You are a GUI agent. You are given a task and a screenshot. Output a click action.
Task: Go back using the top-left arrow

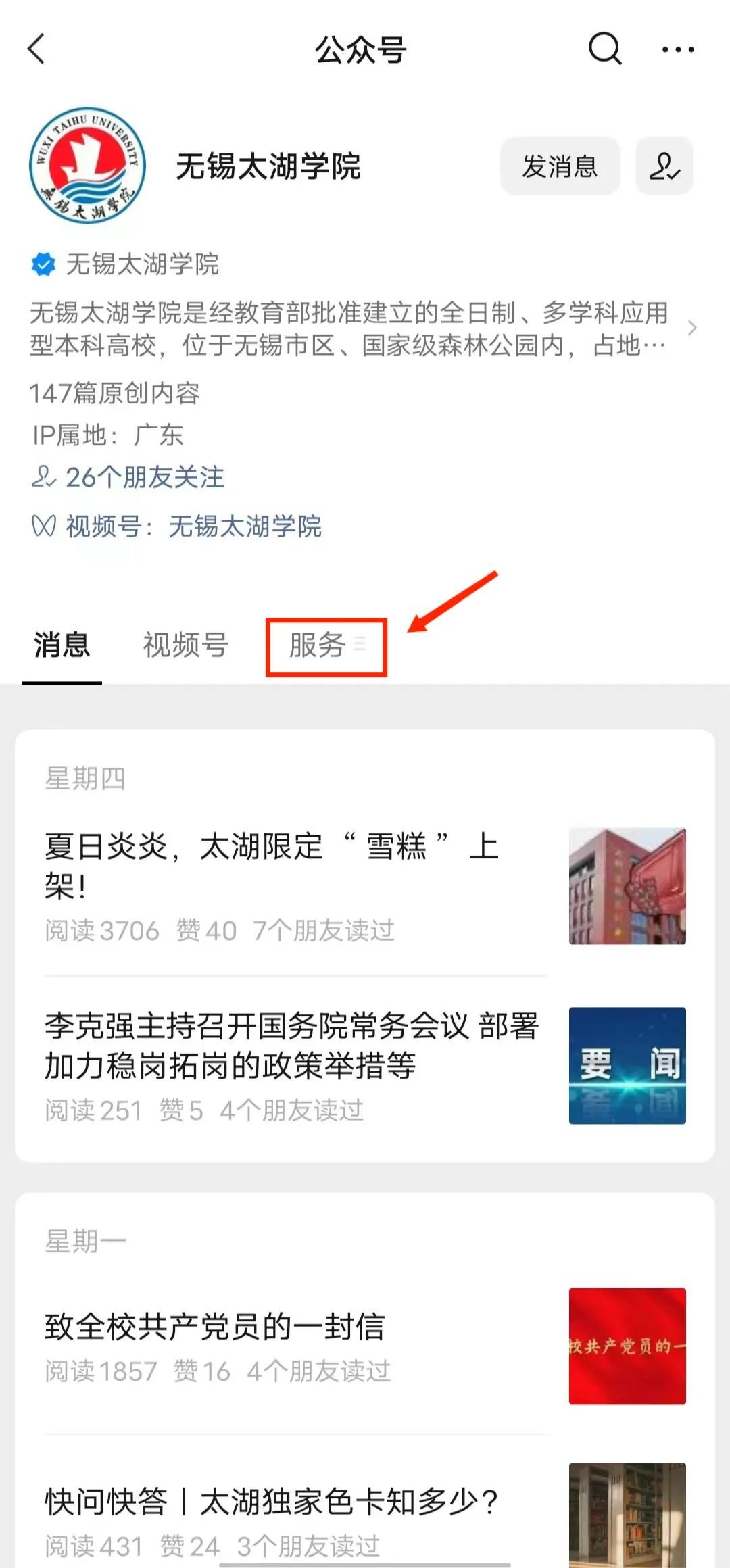tap(36, 49)
